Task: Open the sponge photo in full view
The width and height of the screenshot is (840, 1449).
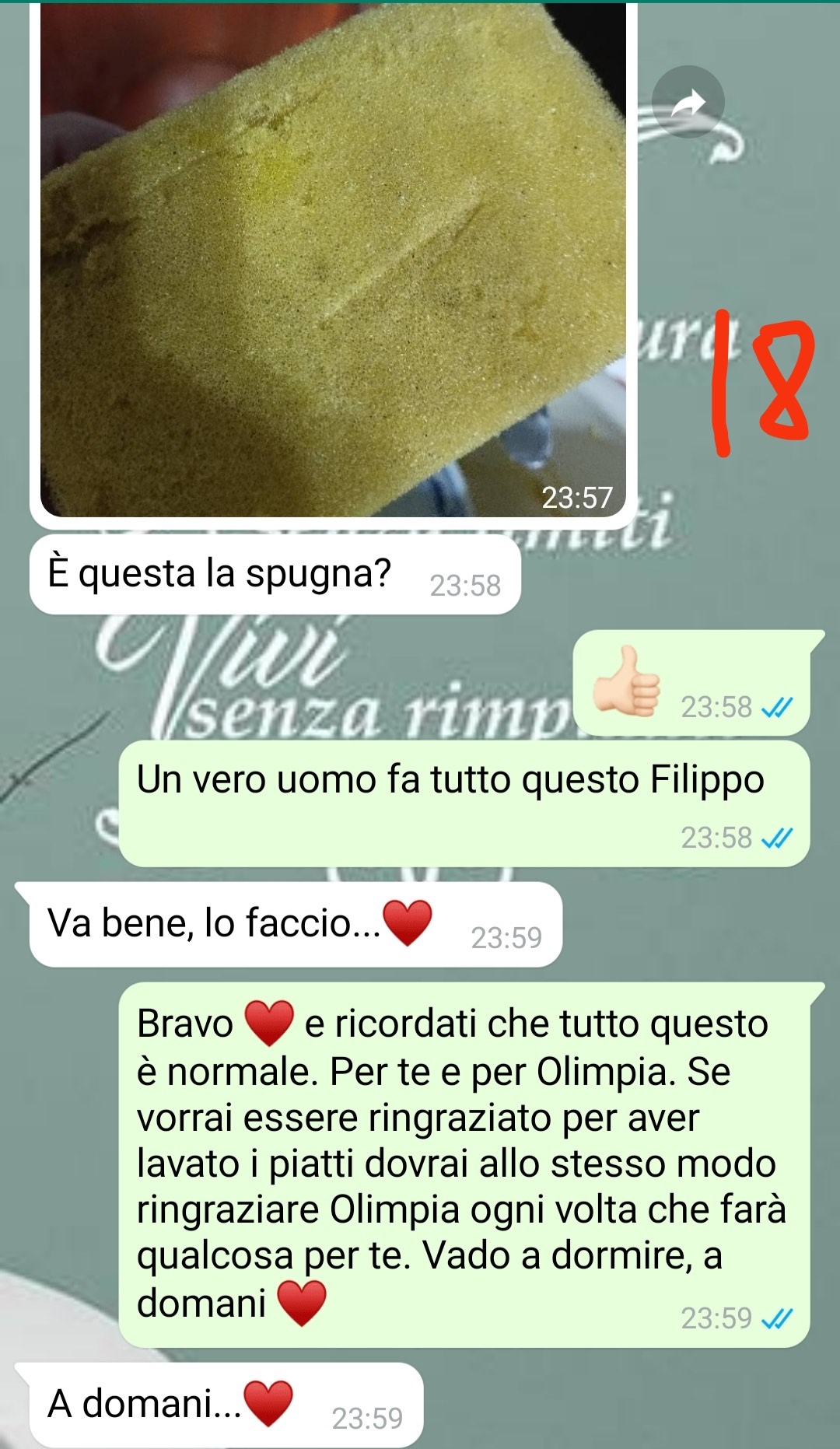Action: point(333,260)
